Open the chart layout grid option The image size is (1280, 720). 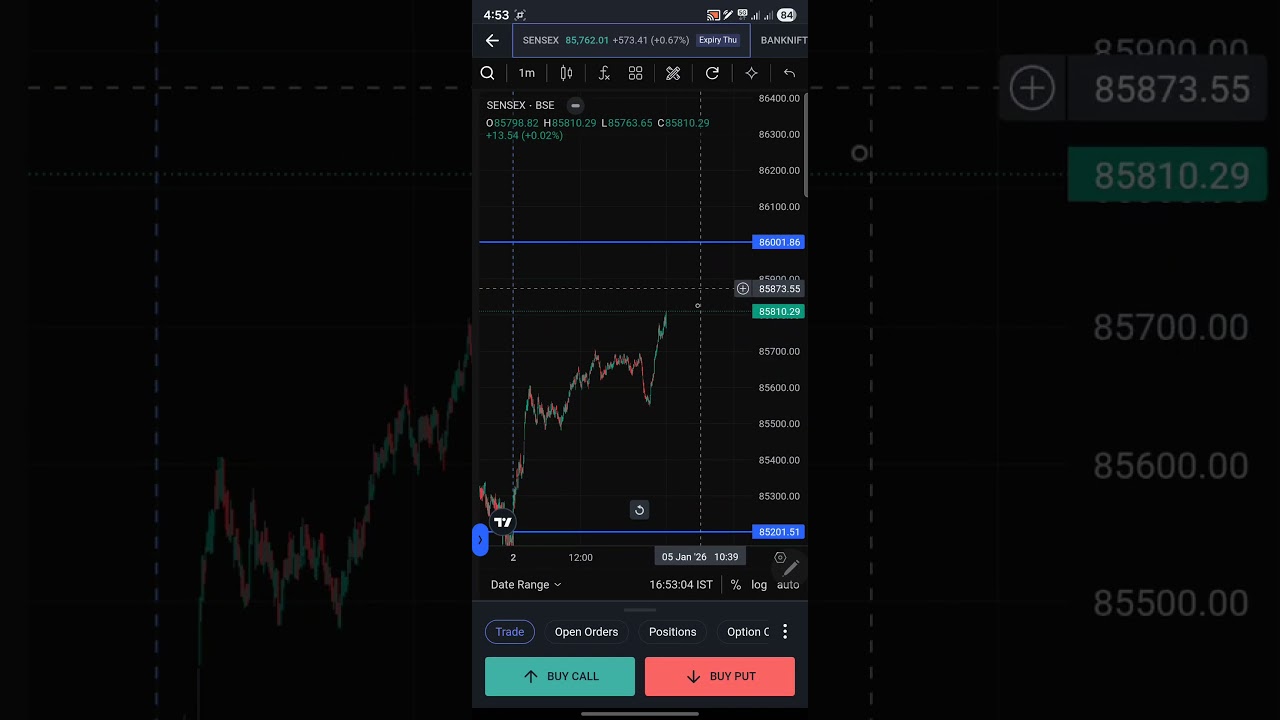point(635,73)
